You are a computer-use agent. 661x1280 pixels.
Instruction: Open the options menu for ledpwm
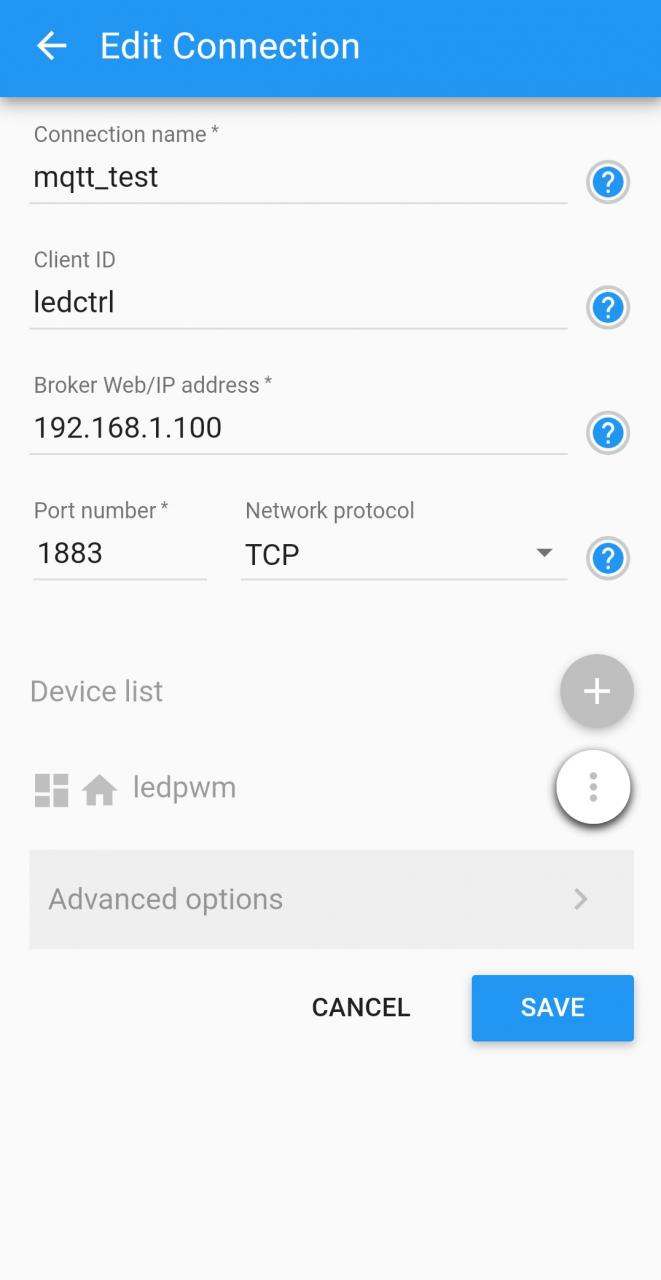[x=593, y=787]
